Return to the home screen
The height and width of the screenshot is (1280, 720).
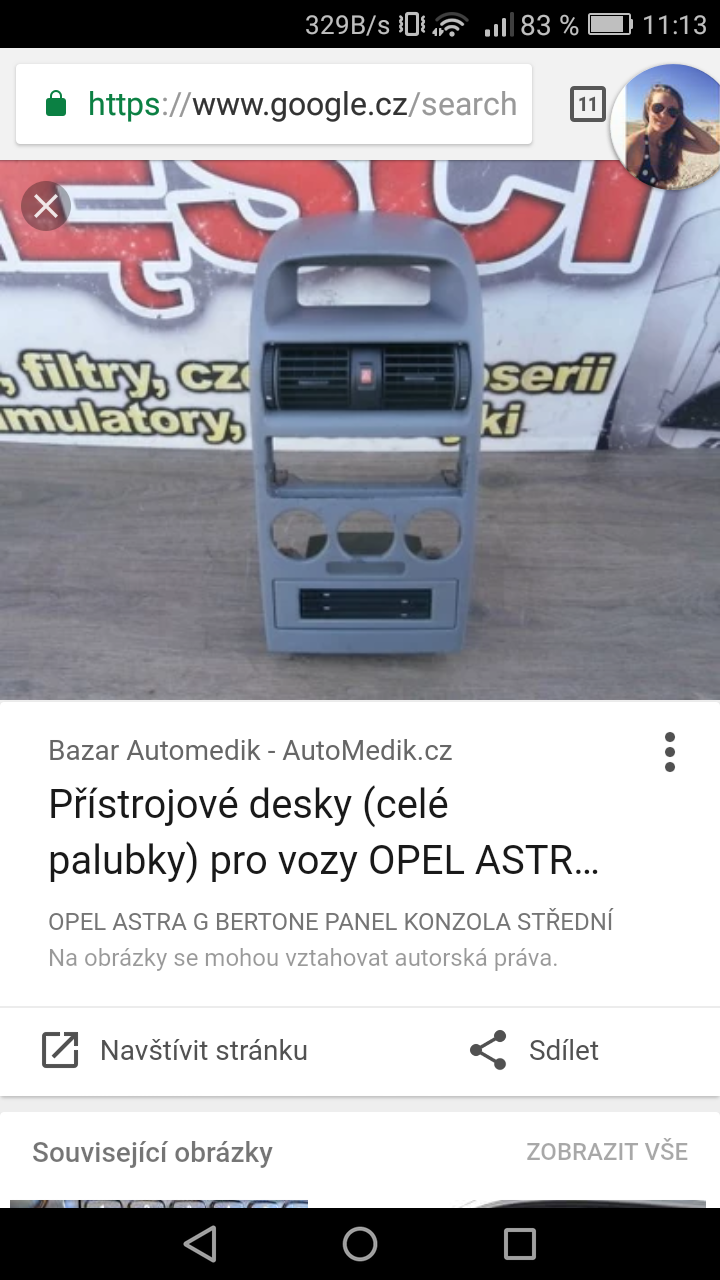(360, 1244)
